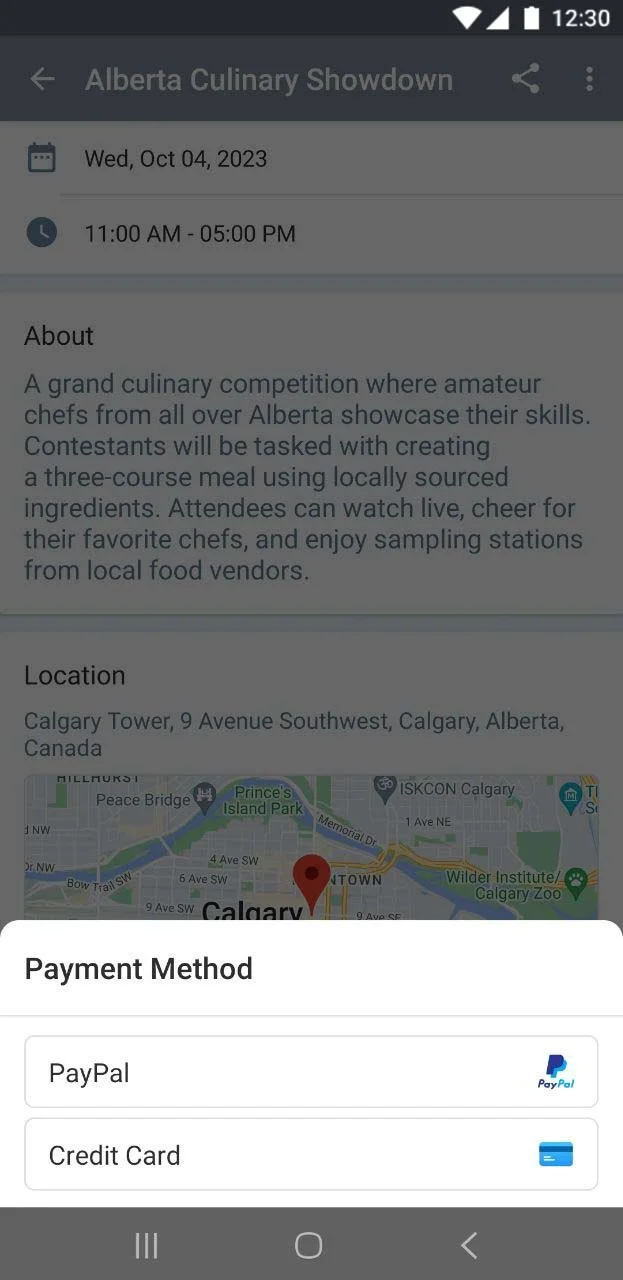Select PayPal as payment method
Viewport: 623px width, 1280px height.
(x=311, y=1072)
